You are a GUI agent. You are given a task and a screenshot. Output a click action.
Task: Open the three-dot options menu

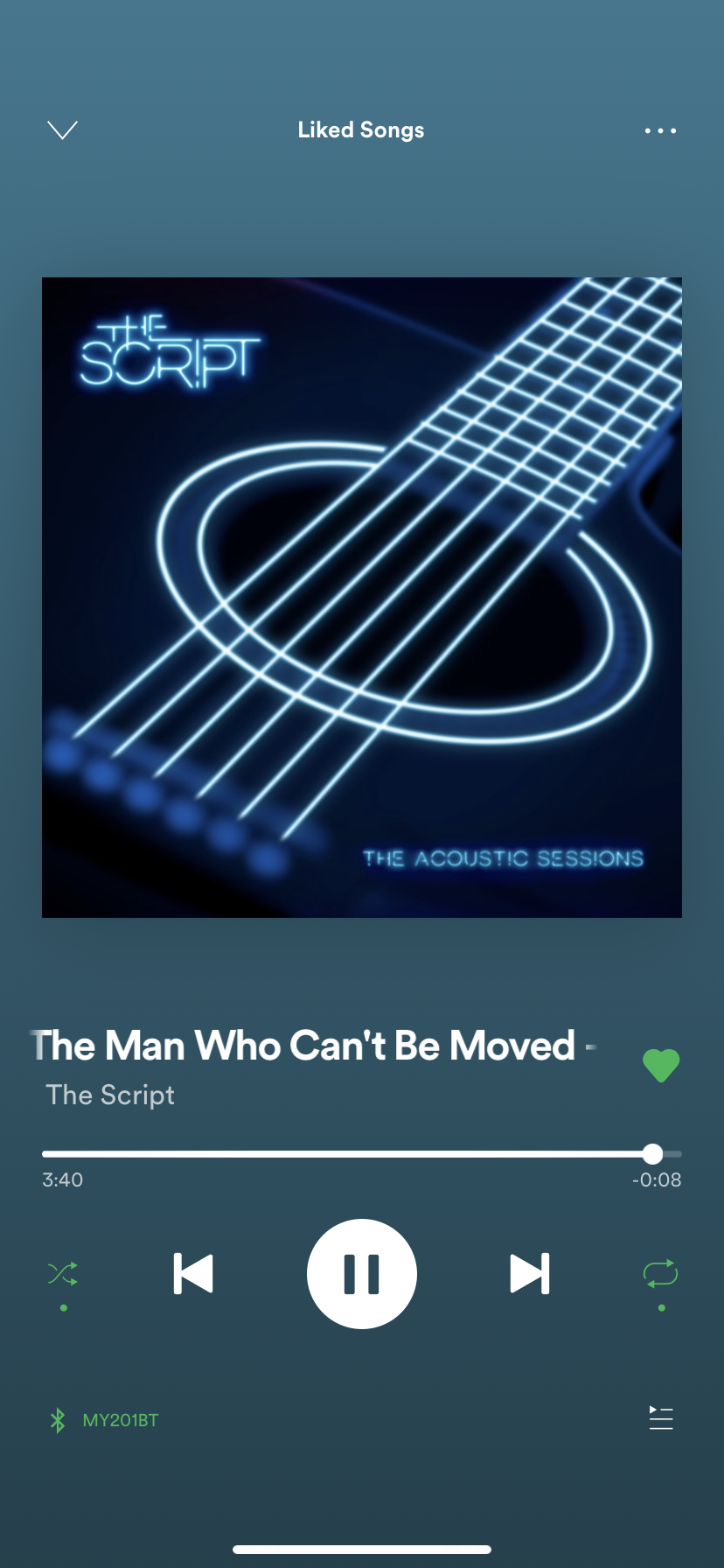[660, 130]
